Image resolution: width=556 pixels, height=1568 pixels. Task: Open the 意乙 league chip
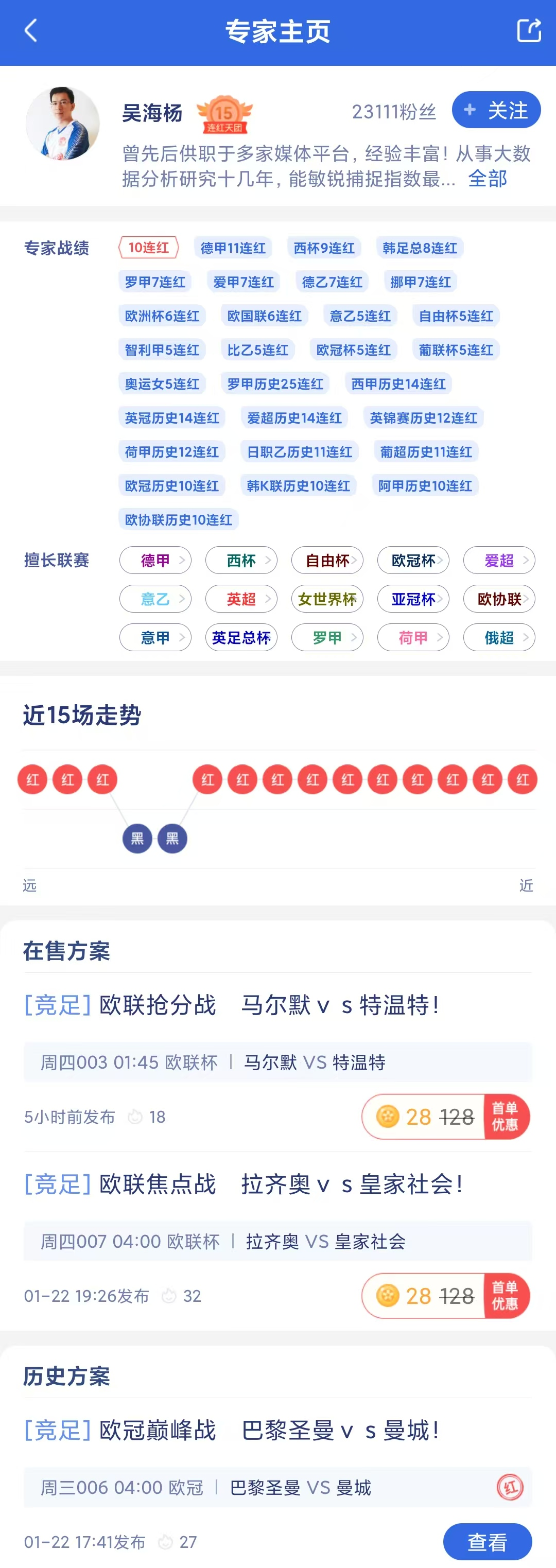click(155, 599)
